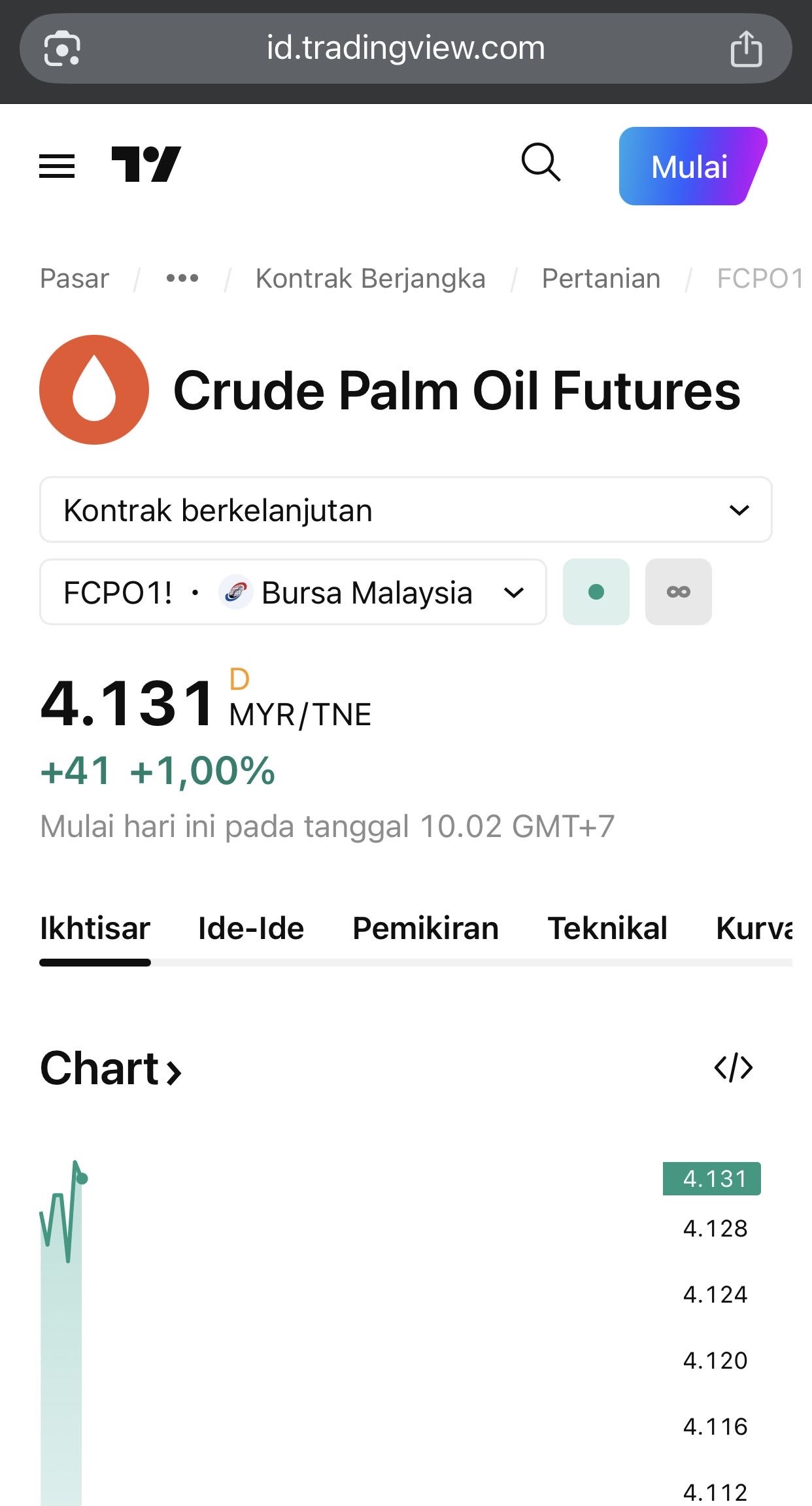Open the full Chart view
The height and width of the screenshot is (1506, 812).
tap(111, 1069)
